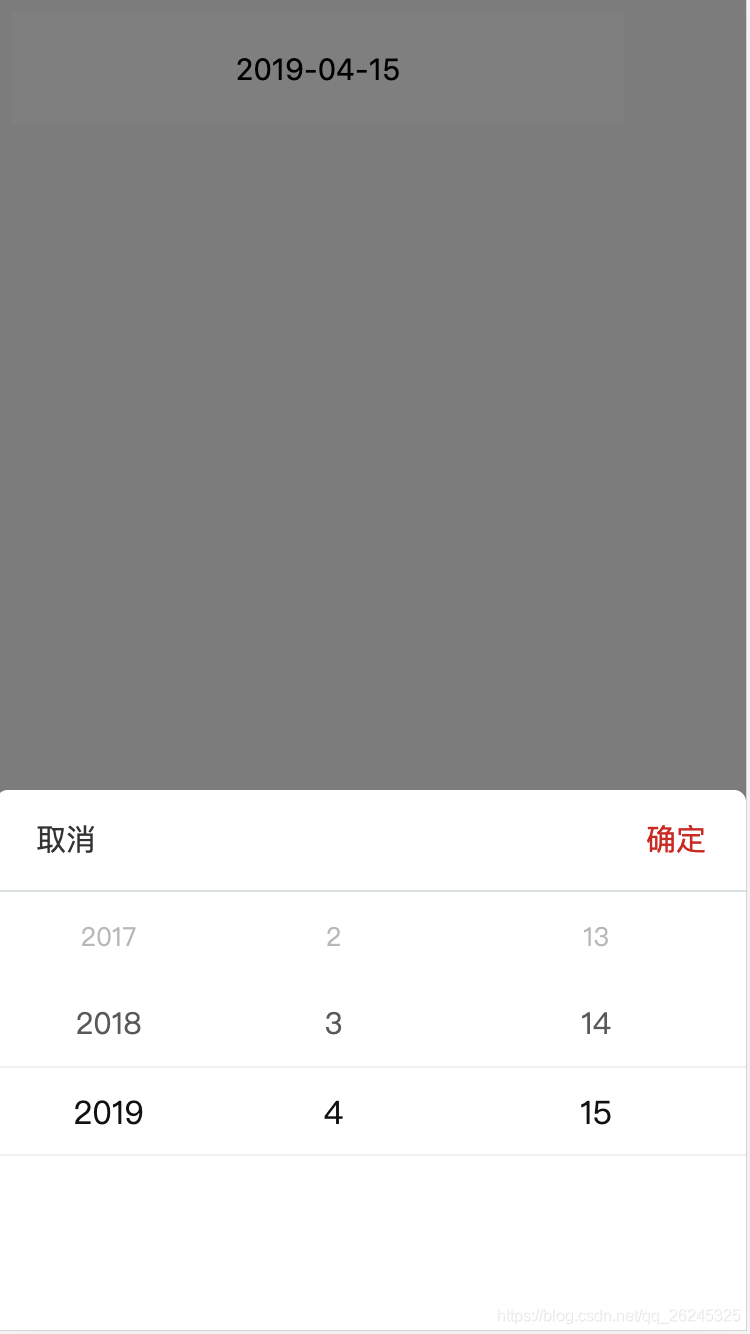This screenshot has width=750, height=1334.
Task: Confirm the date with 确定
Action: click(x=676, y=840)
